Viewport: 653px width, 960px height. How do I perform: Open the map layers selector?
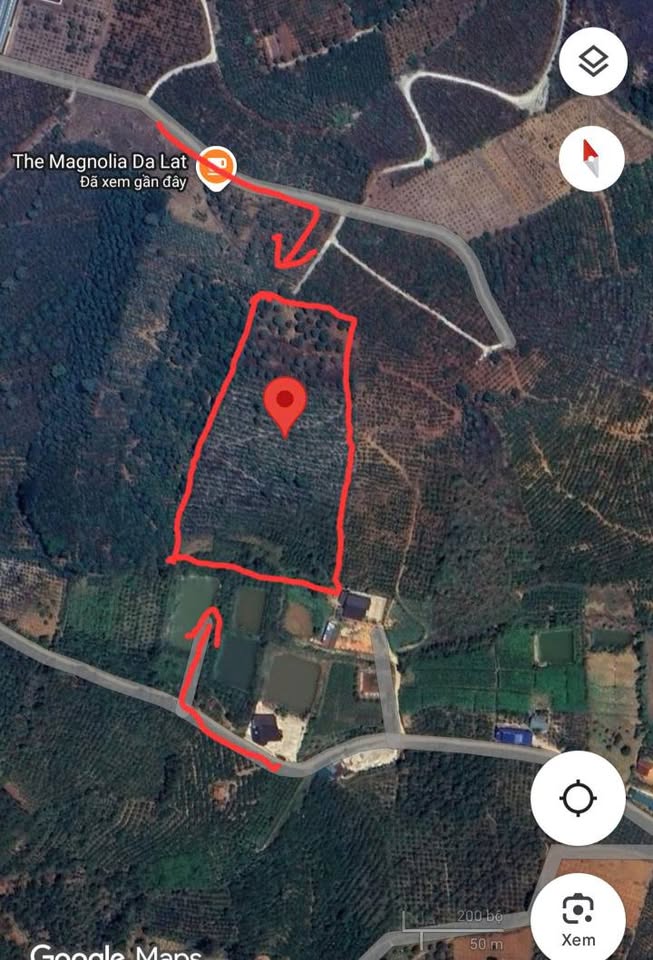click(x=593, y=63)
